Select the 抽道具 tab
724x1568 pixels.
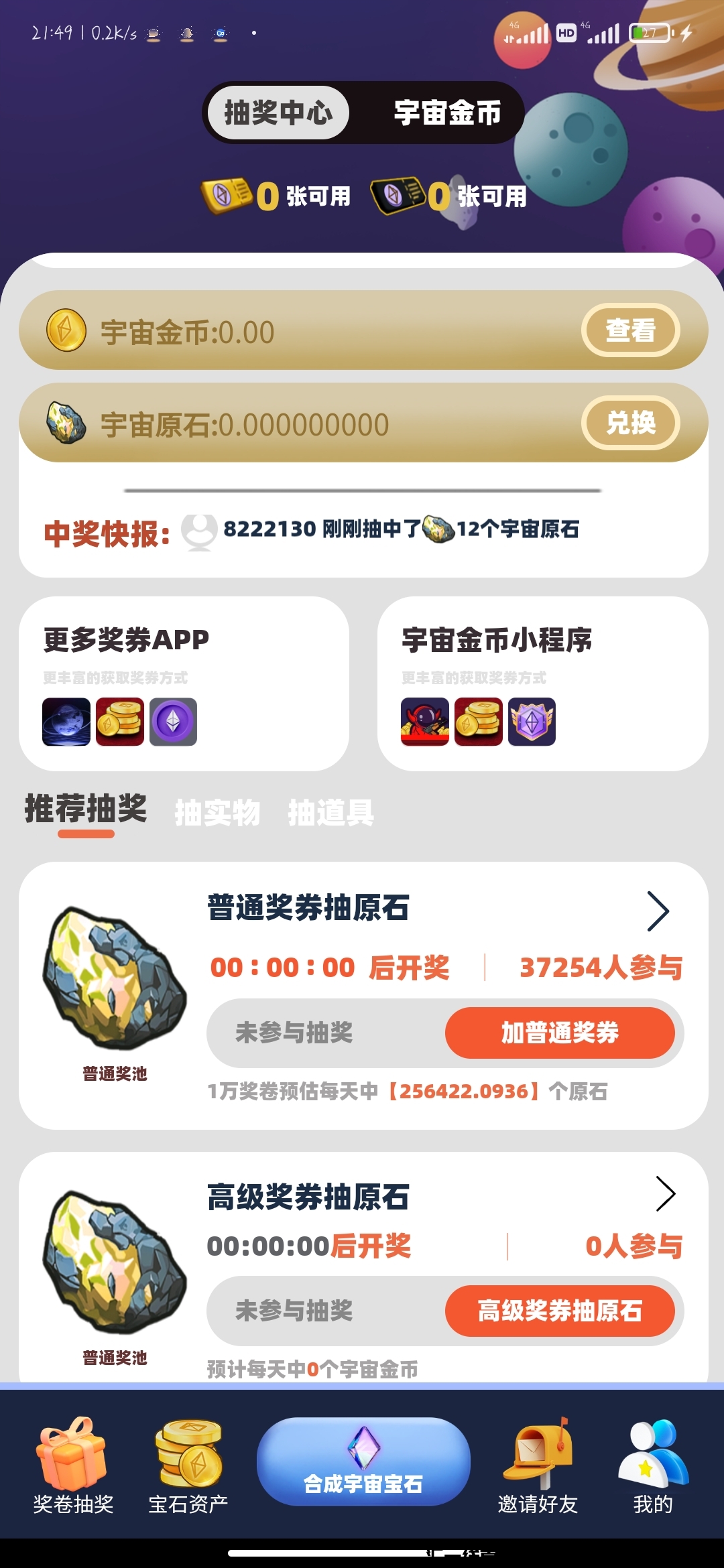point(330,813)
